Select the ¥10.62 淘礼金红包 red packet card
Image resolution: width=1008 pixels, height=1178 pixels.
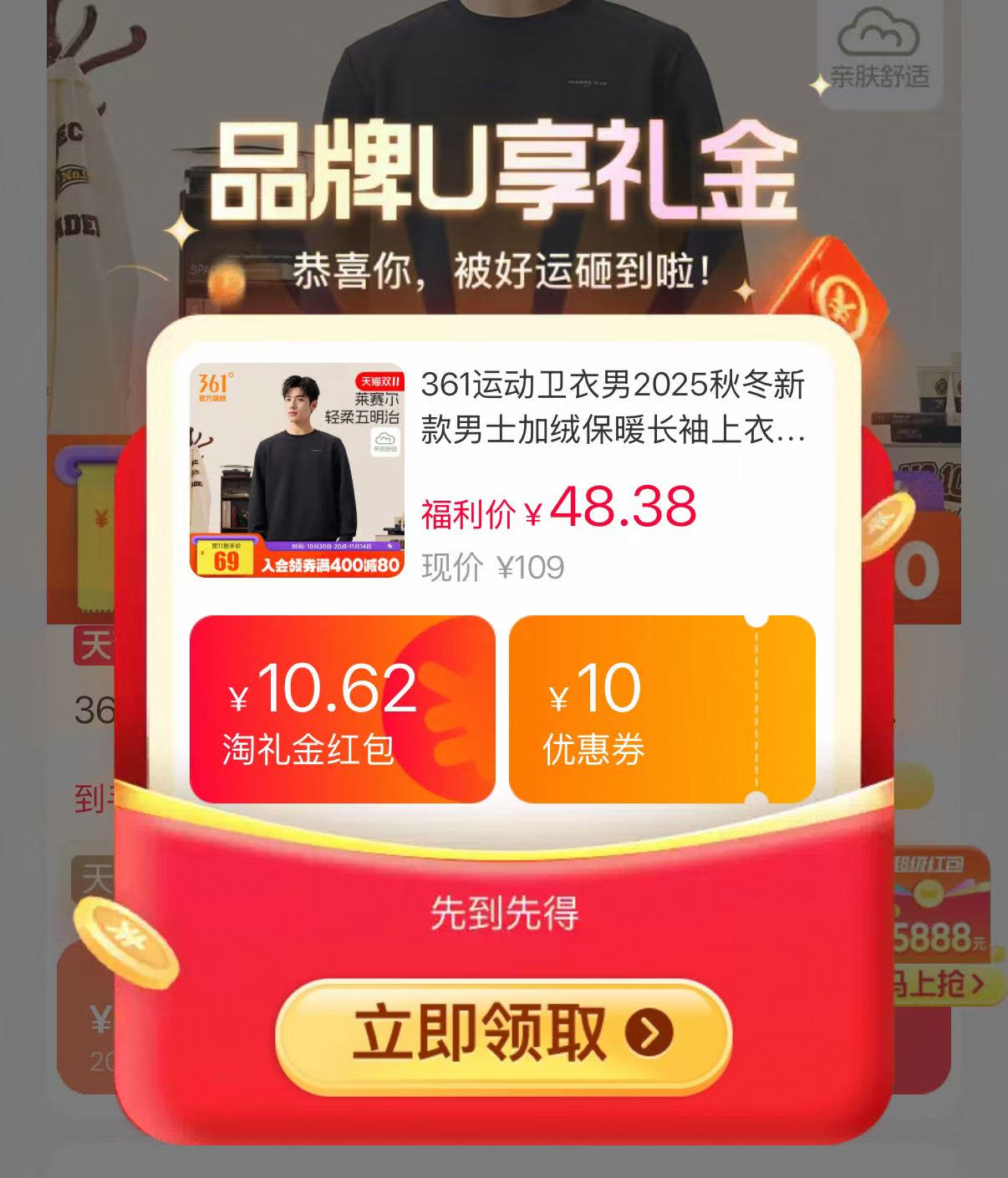(x=344, y=711)
